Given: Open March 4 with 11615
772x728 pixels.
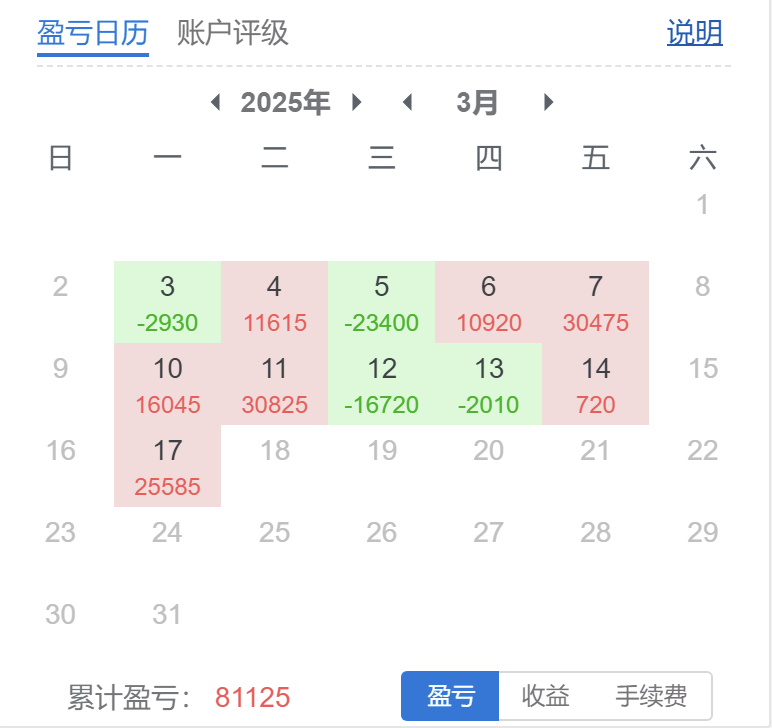Looking at the screenshot, I should click(x=274, y=302).
